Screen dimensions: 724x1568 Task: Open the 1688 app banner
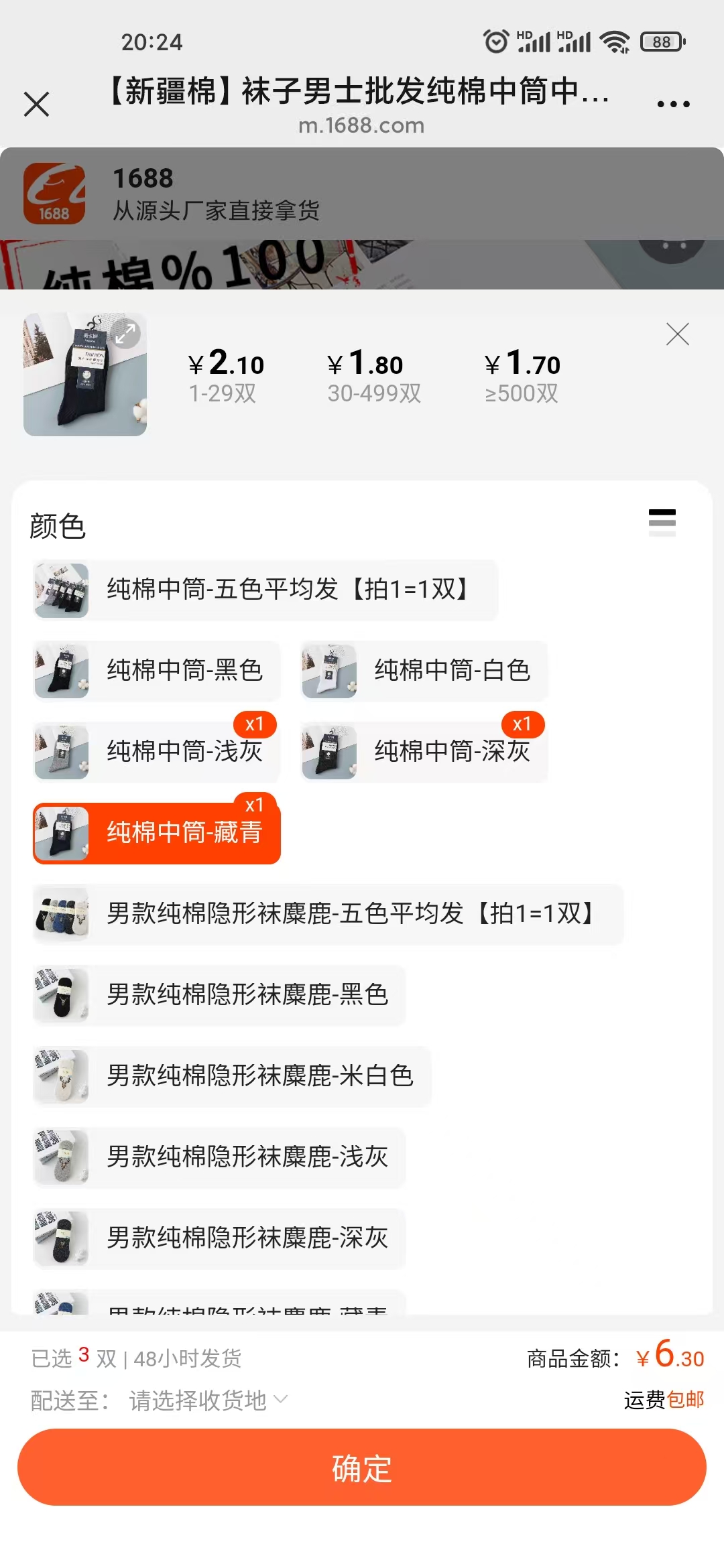point(362,194)
